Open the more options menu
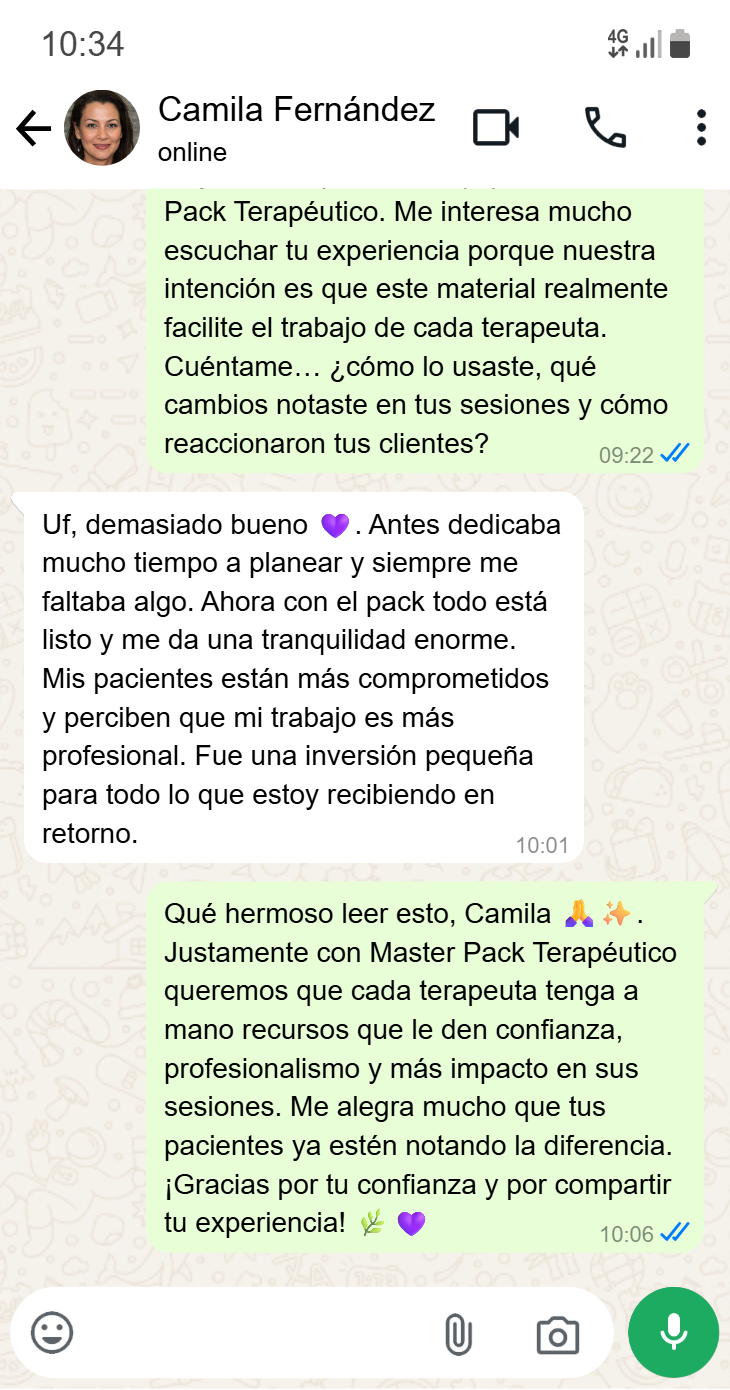730x1390 pixels. [701, 128]
